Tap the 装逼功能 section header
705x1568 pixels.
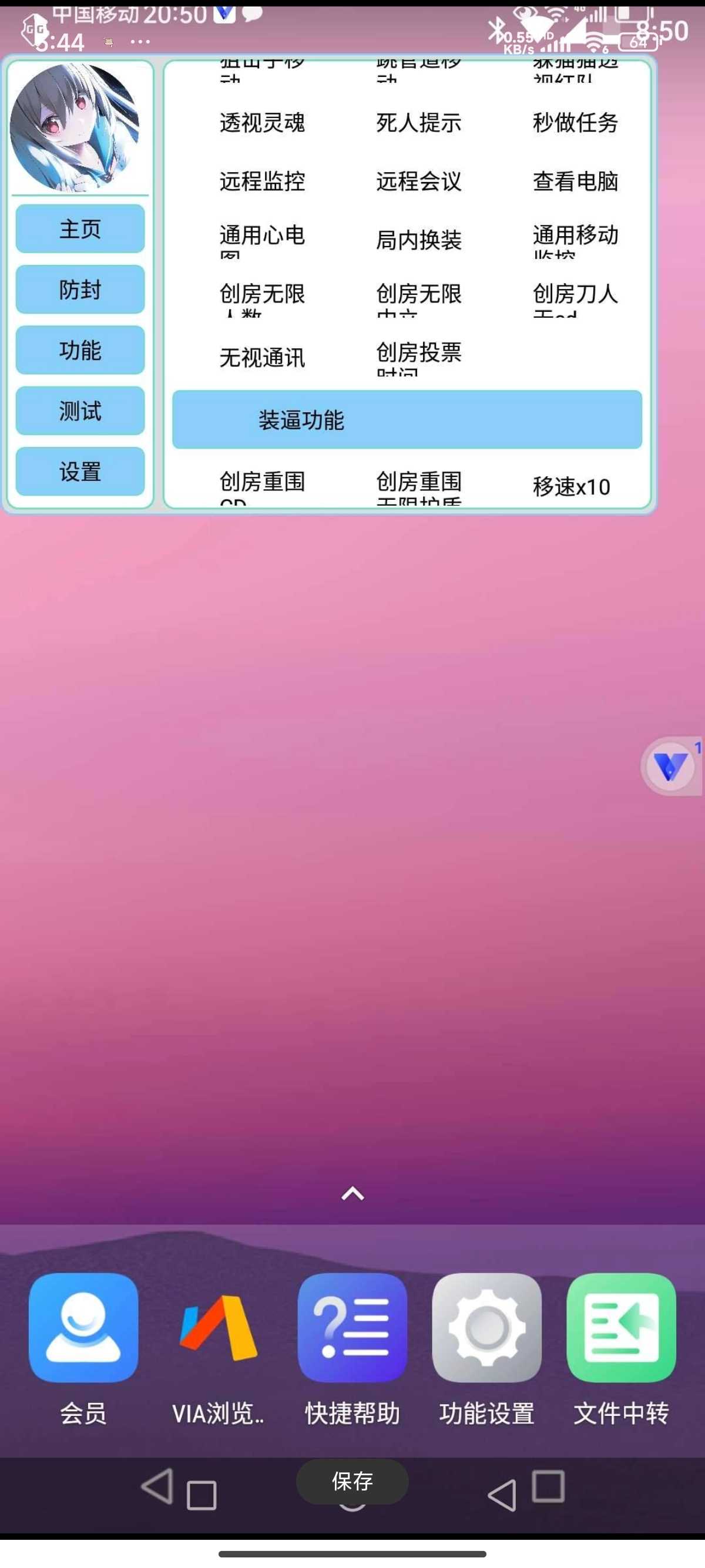coord(407,420)
